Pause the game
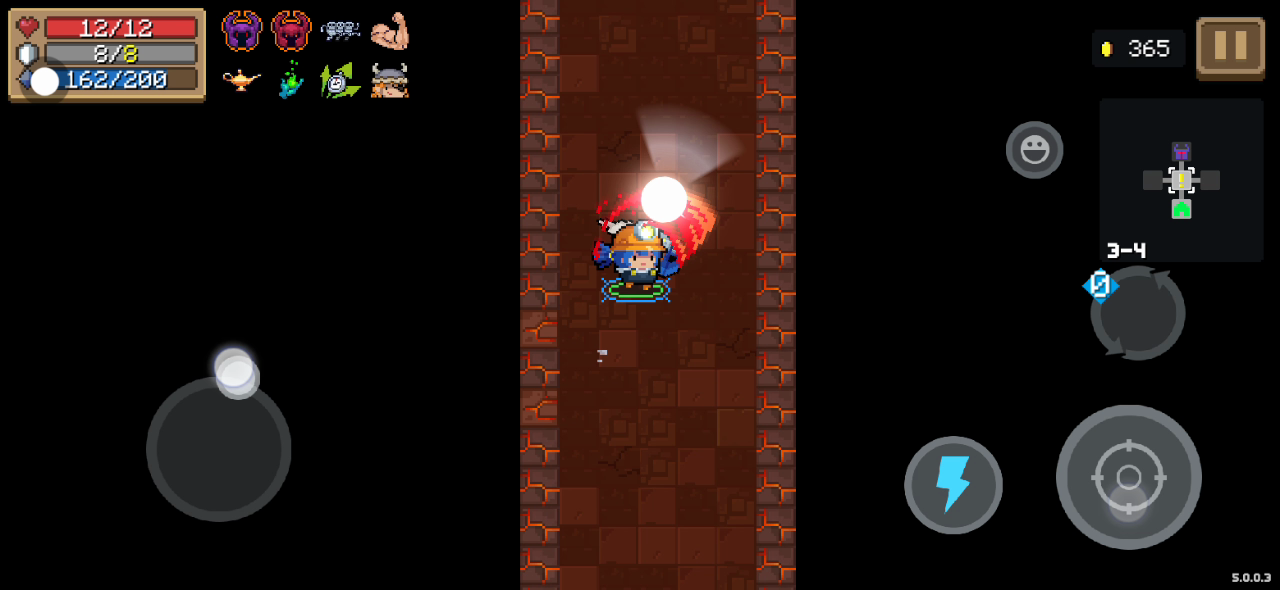Viewport: 1280px width, 590px height. [x=1230, y=47]
